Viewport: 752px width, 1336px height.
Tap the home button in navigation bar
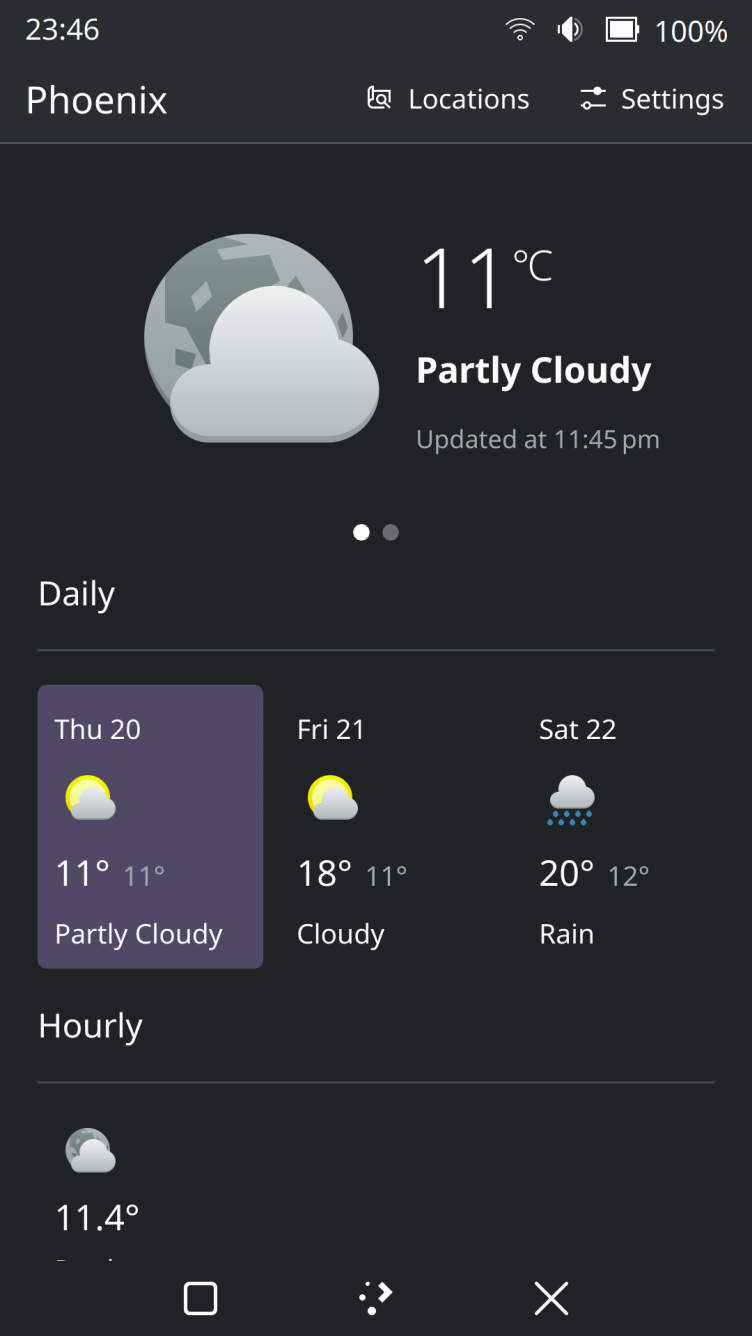[x=376, y=1298]
